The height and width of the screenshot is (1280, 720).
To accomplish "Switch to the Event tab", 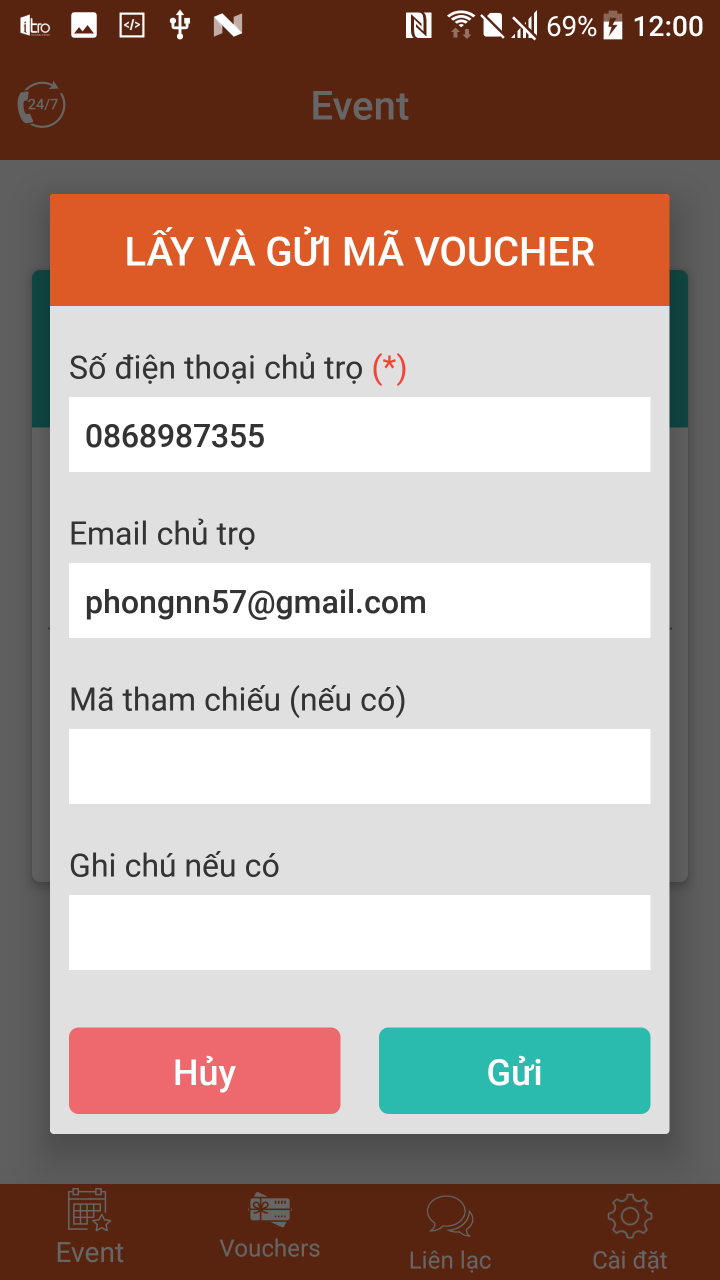I will point(90,1228).
